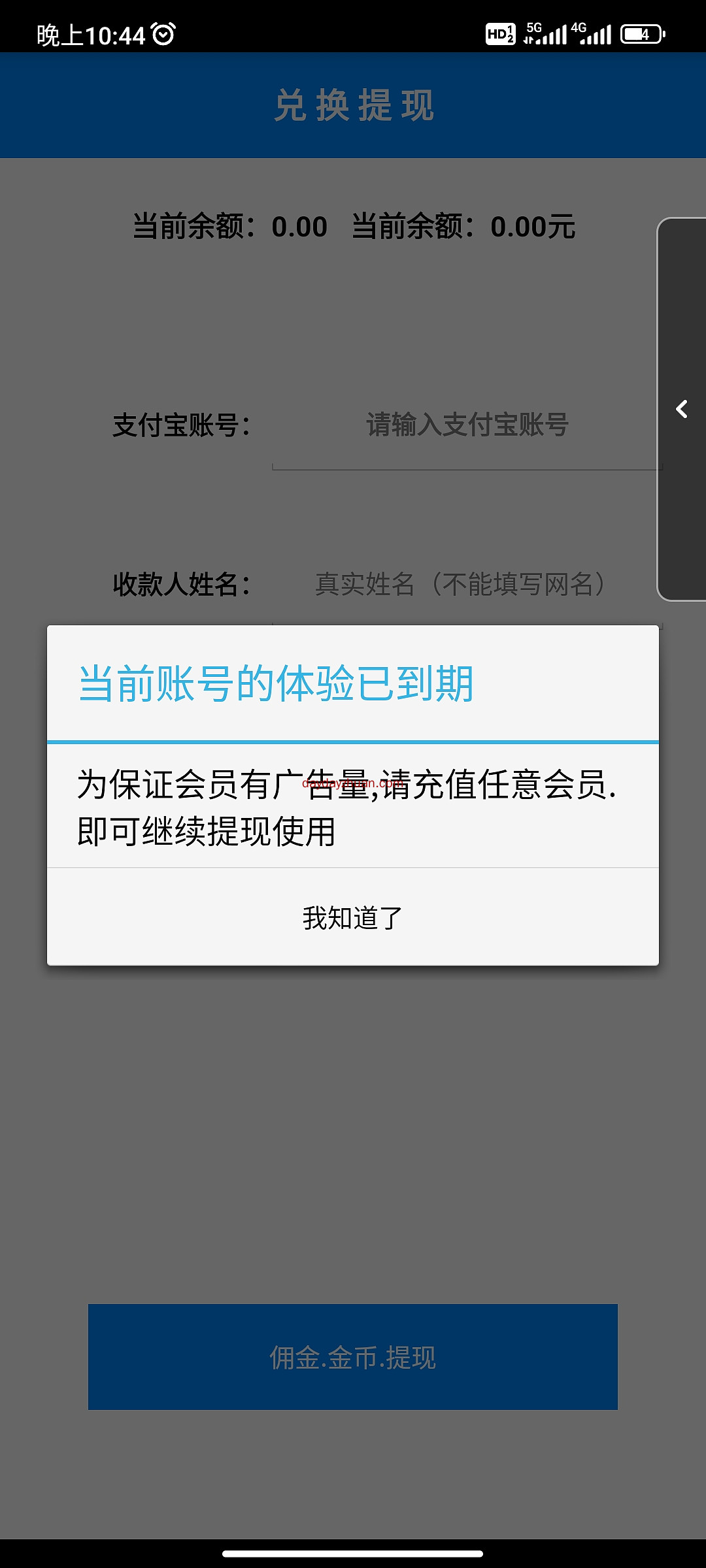Tap the 支付宝账号 input field
This screenshot has height=1568, width=706.
click(x=467, y=426)
